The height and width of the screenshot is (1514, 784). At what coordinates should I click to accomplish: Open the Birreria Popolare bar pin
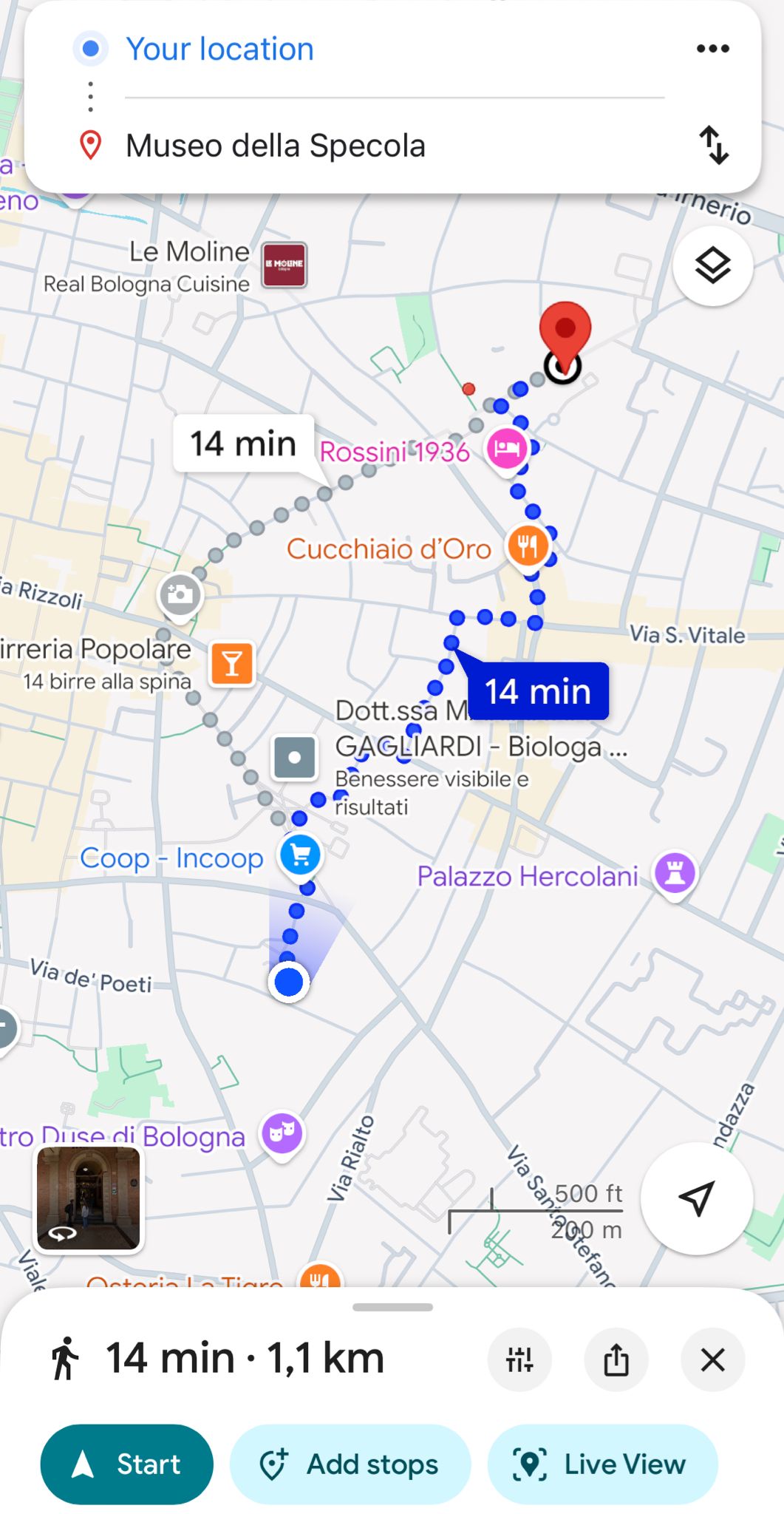click(x=232, y=663)
